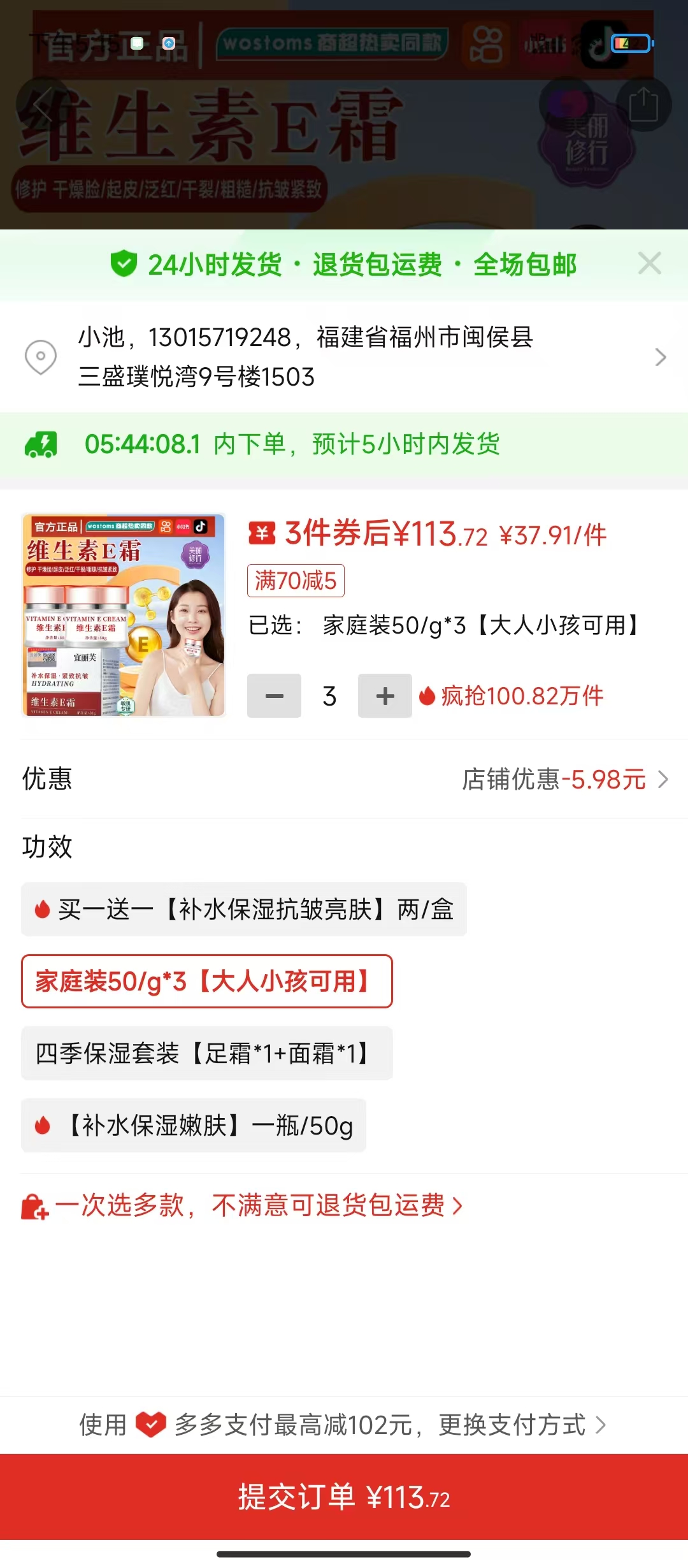Go back using the top-left arrow
The width and height of the screenshot is (688, 1568).
43,105
